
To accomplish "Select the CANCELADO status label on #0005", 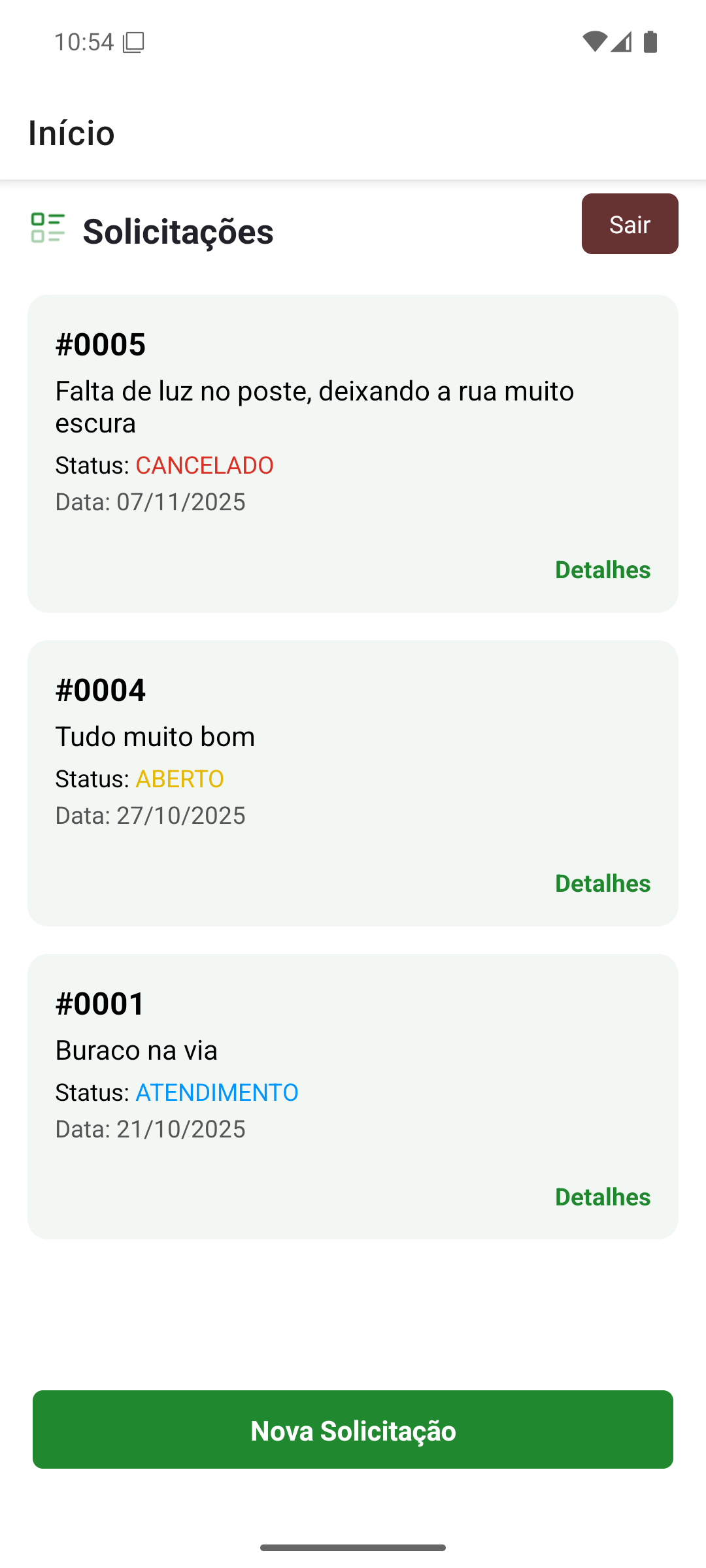I will [x=204, y=466].
